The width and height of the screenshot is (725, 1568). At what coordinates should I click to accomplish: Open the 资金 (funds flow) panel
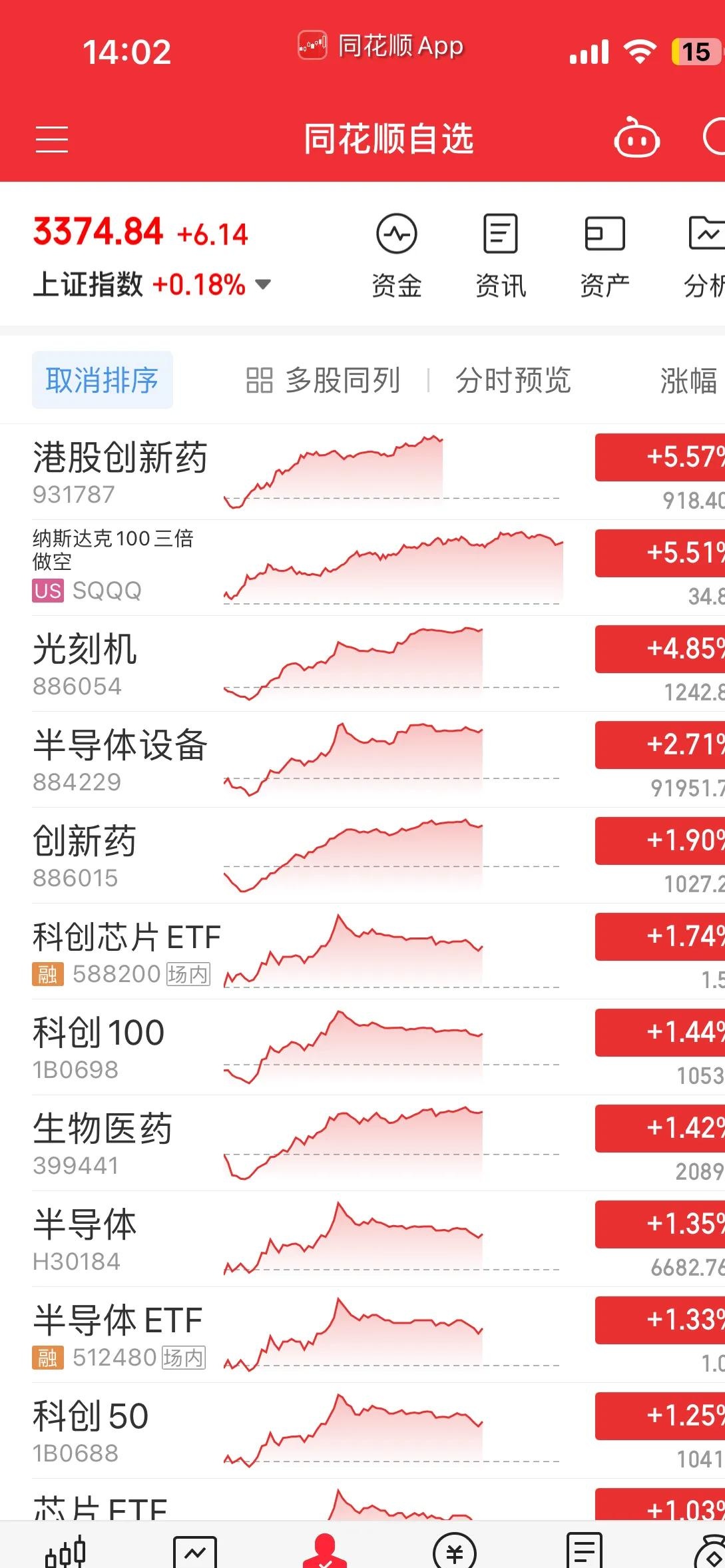(397, 253)
